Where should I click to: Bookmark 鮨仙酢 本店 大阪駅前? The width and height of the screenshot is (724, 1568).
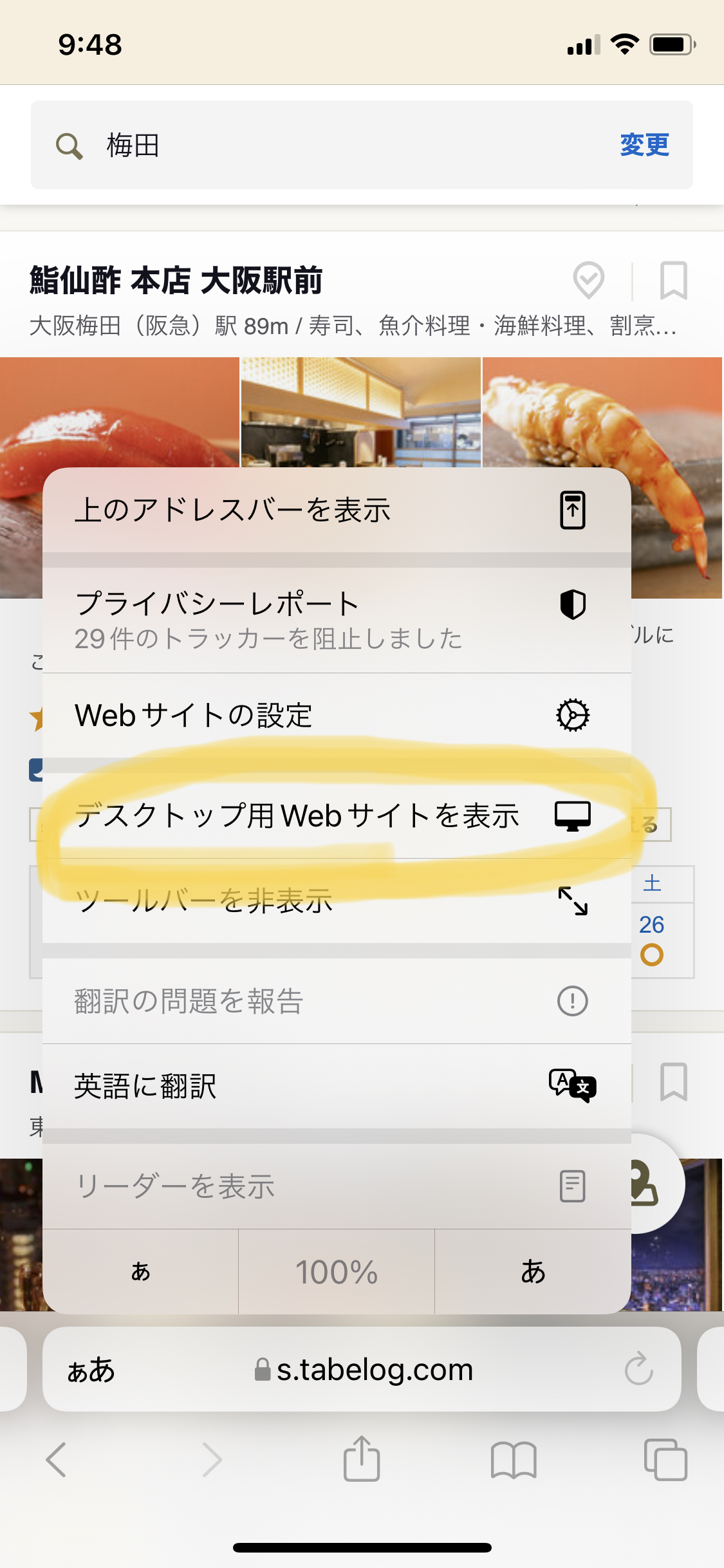coord(674,281)
